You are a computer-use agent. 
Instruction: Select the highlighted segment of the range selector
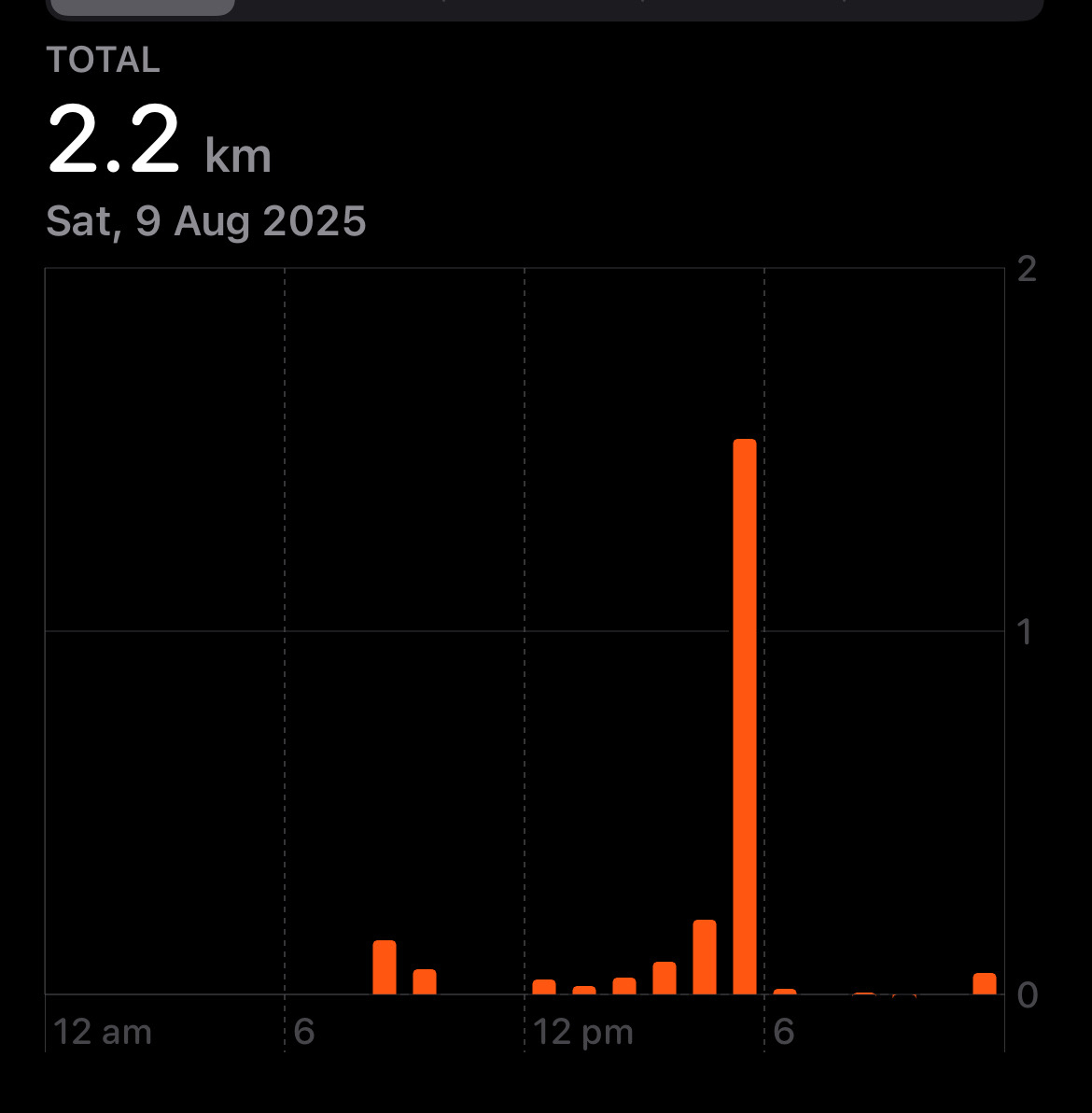142,7
